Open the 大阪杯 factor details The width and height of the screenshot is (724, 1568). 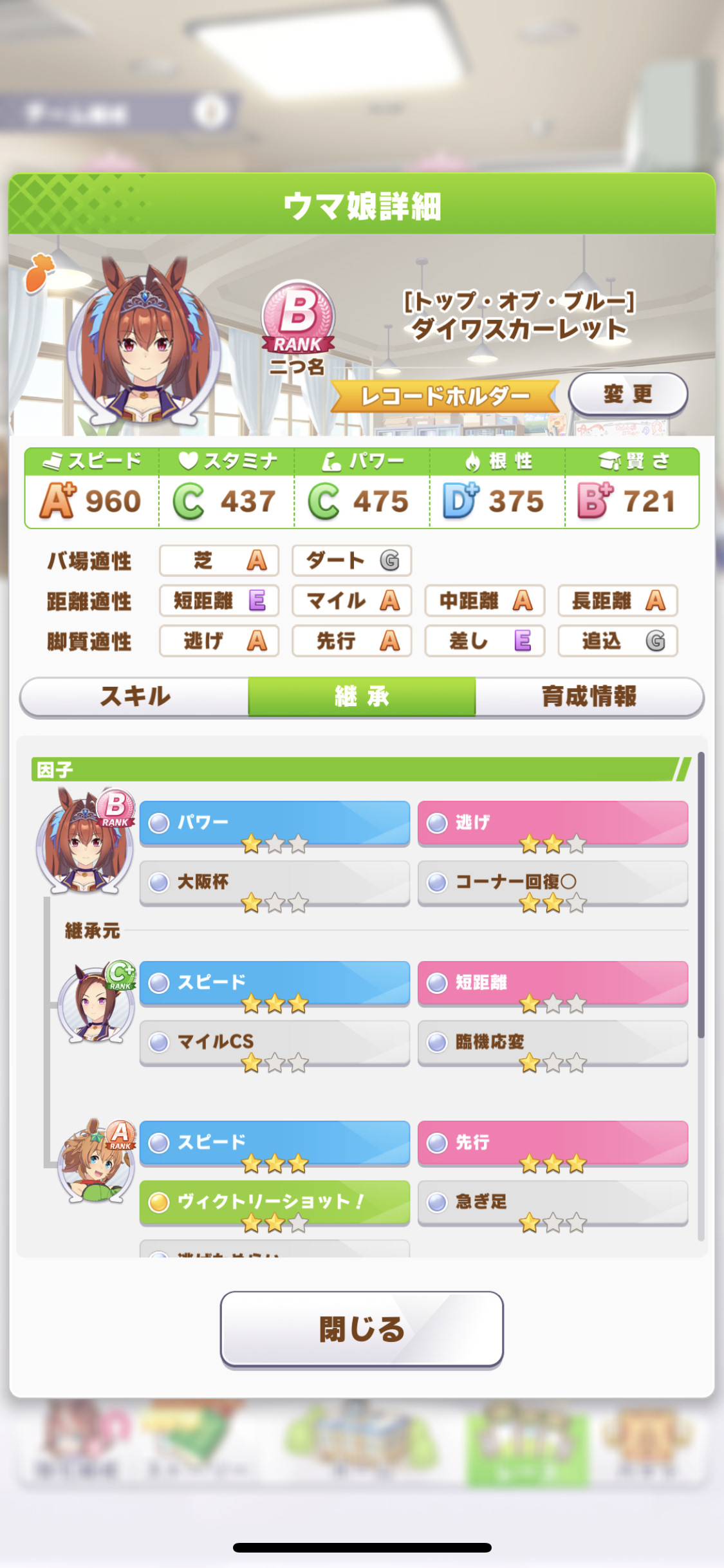(275, 882)
